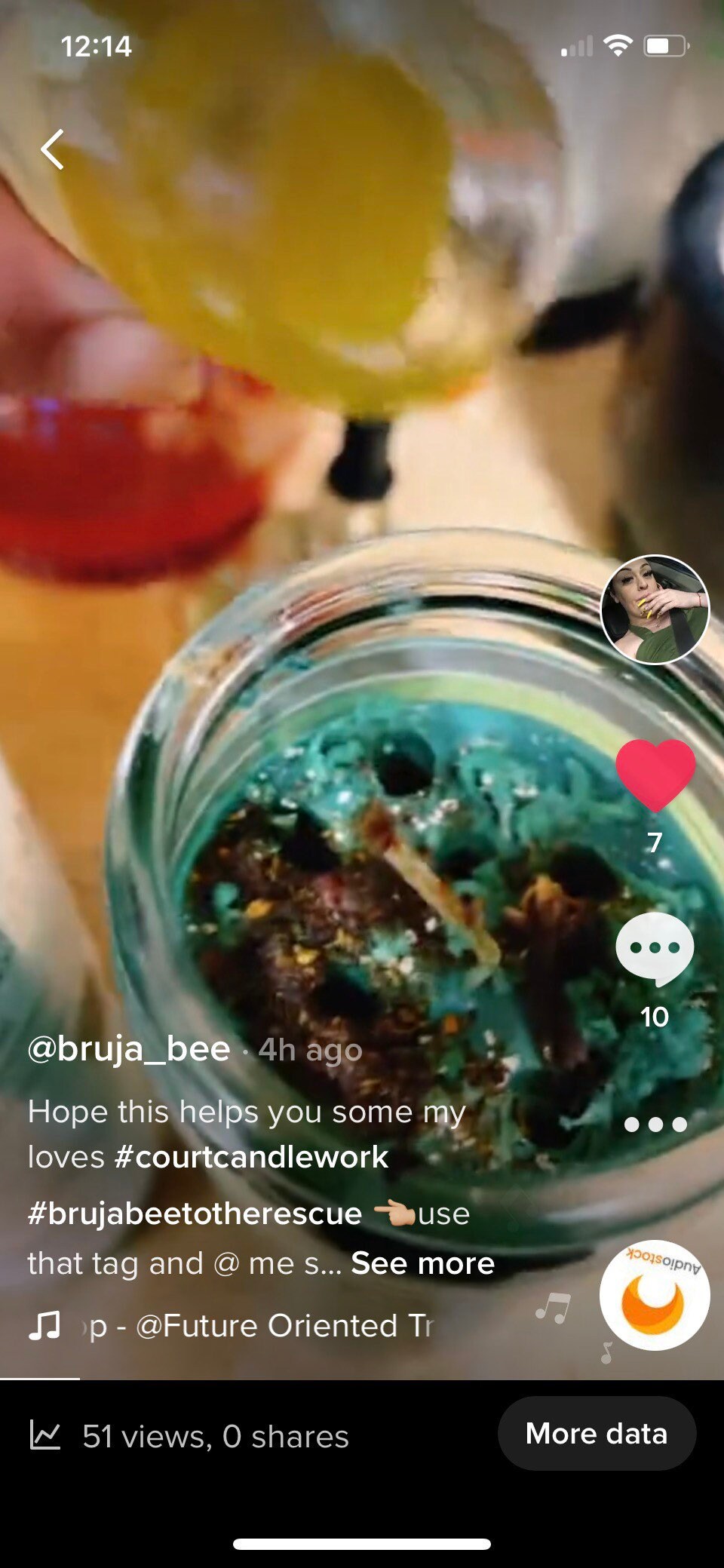Open the spinning Audiostock sound disc
This screenshot has width=724, height=1568.
[654, 1296]
